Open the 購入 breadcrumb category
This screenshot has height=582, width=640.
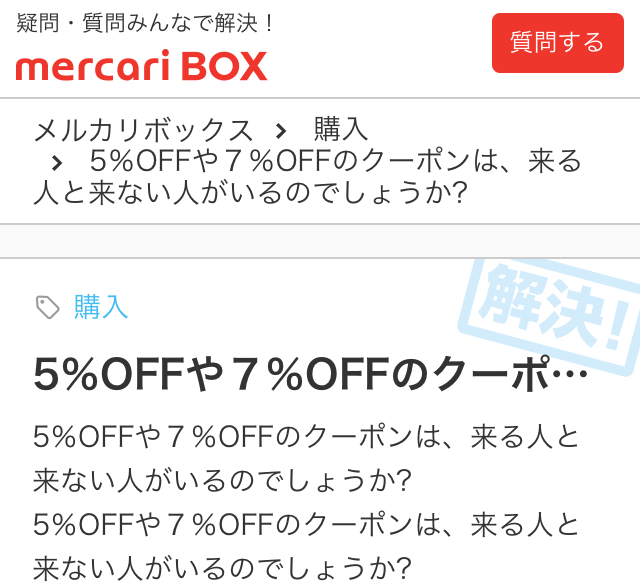[x=341, y=130]
